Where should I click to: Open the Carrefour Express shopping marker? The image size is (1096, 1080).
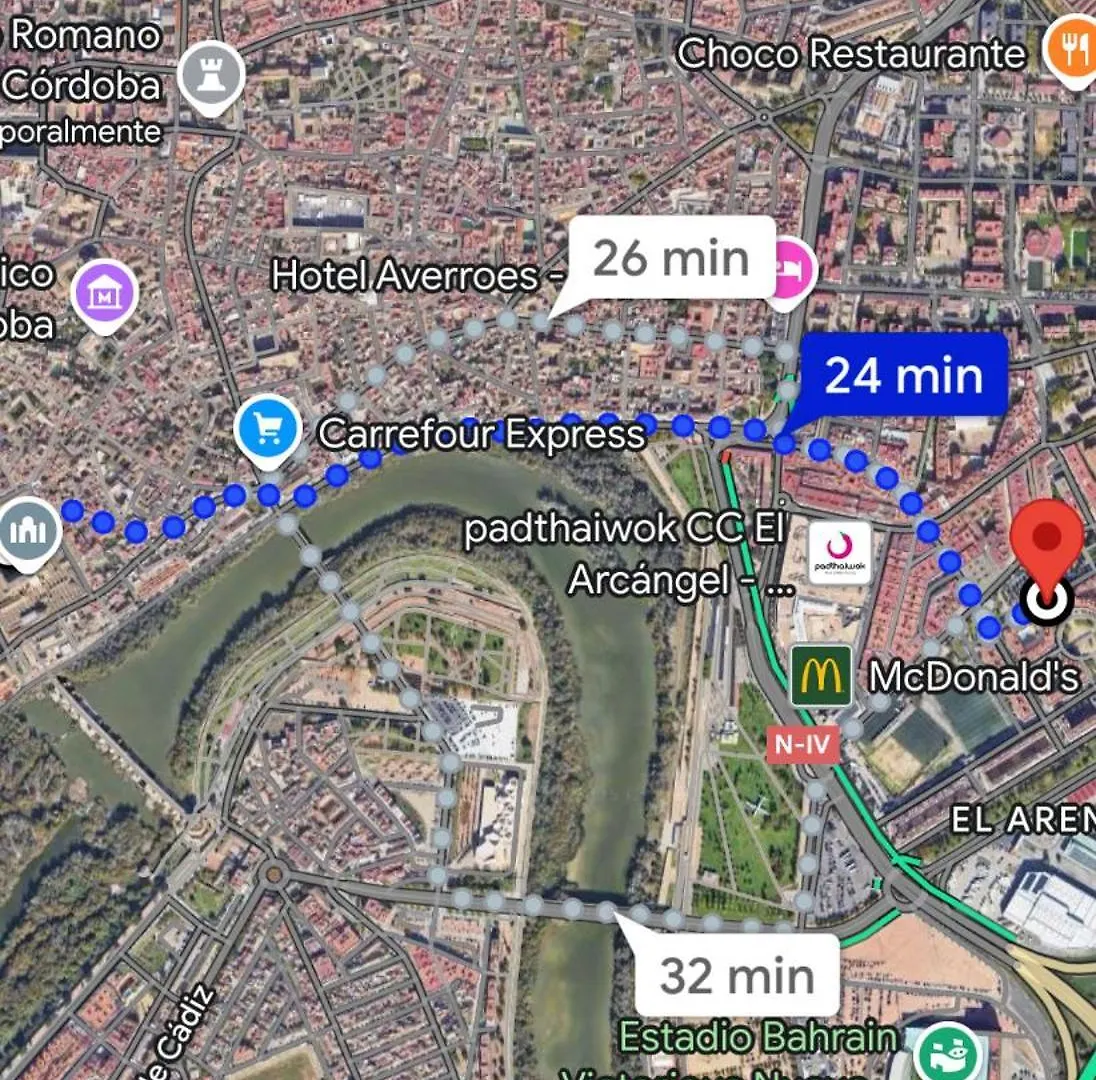267,430
